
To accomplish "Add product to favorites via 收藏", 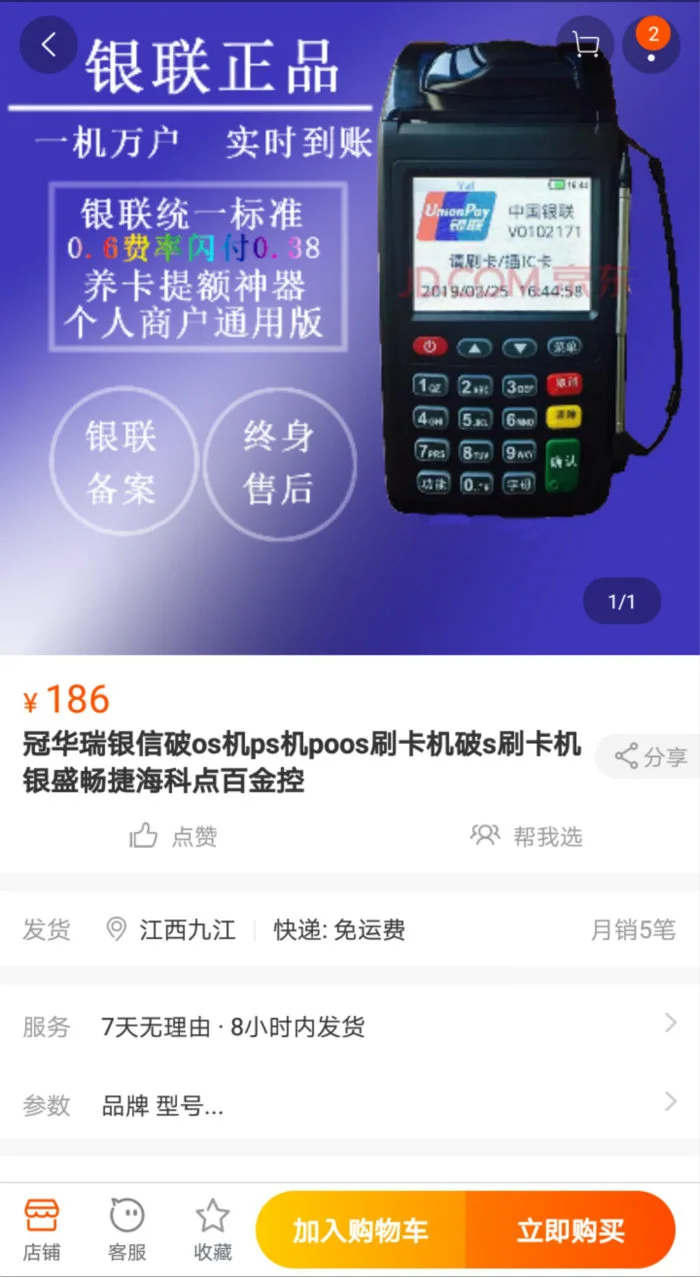I will point(212,1230).
